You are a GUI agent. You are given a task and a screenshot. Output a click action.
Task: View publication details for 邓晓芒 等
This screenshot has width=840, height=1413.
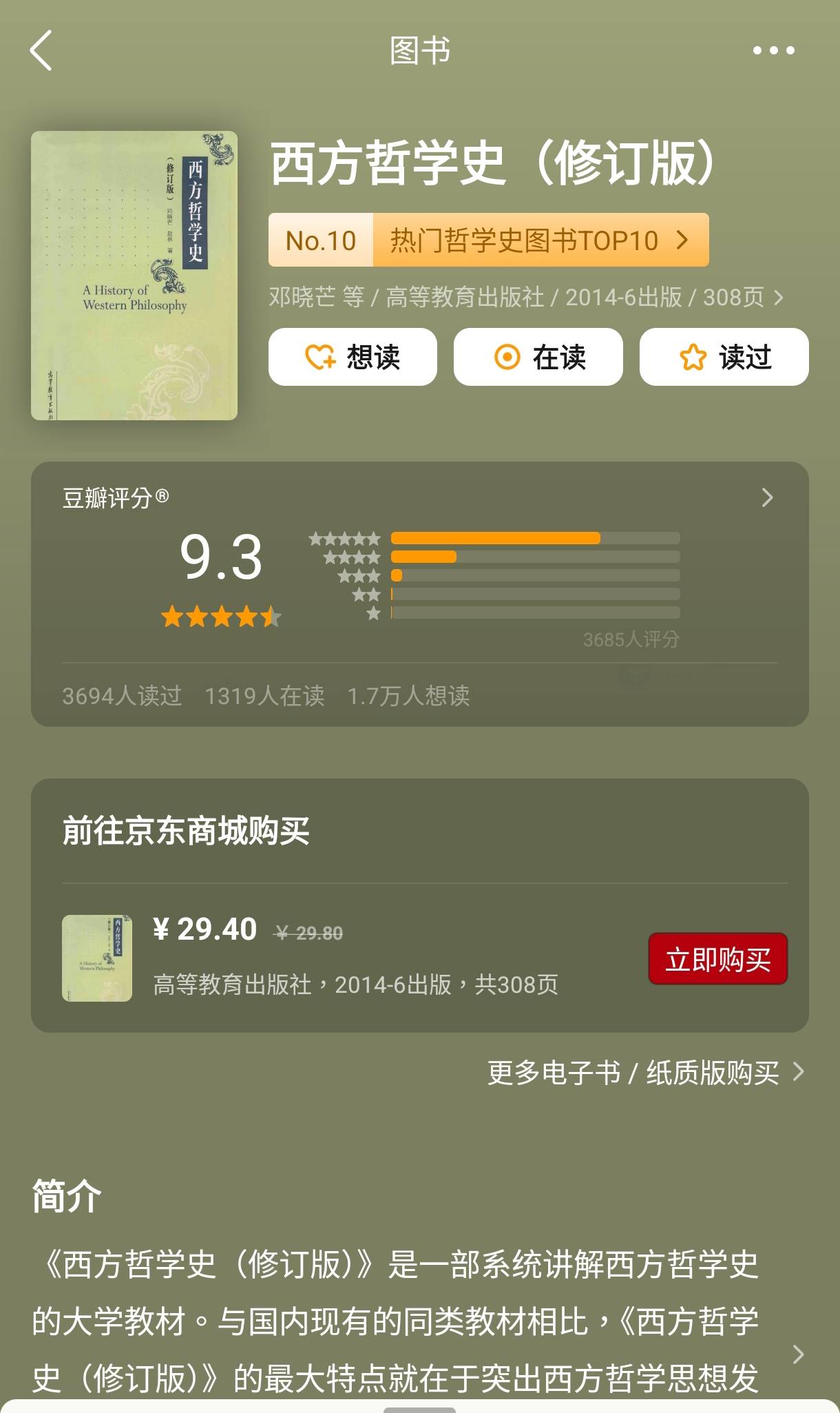pos(525,297)
